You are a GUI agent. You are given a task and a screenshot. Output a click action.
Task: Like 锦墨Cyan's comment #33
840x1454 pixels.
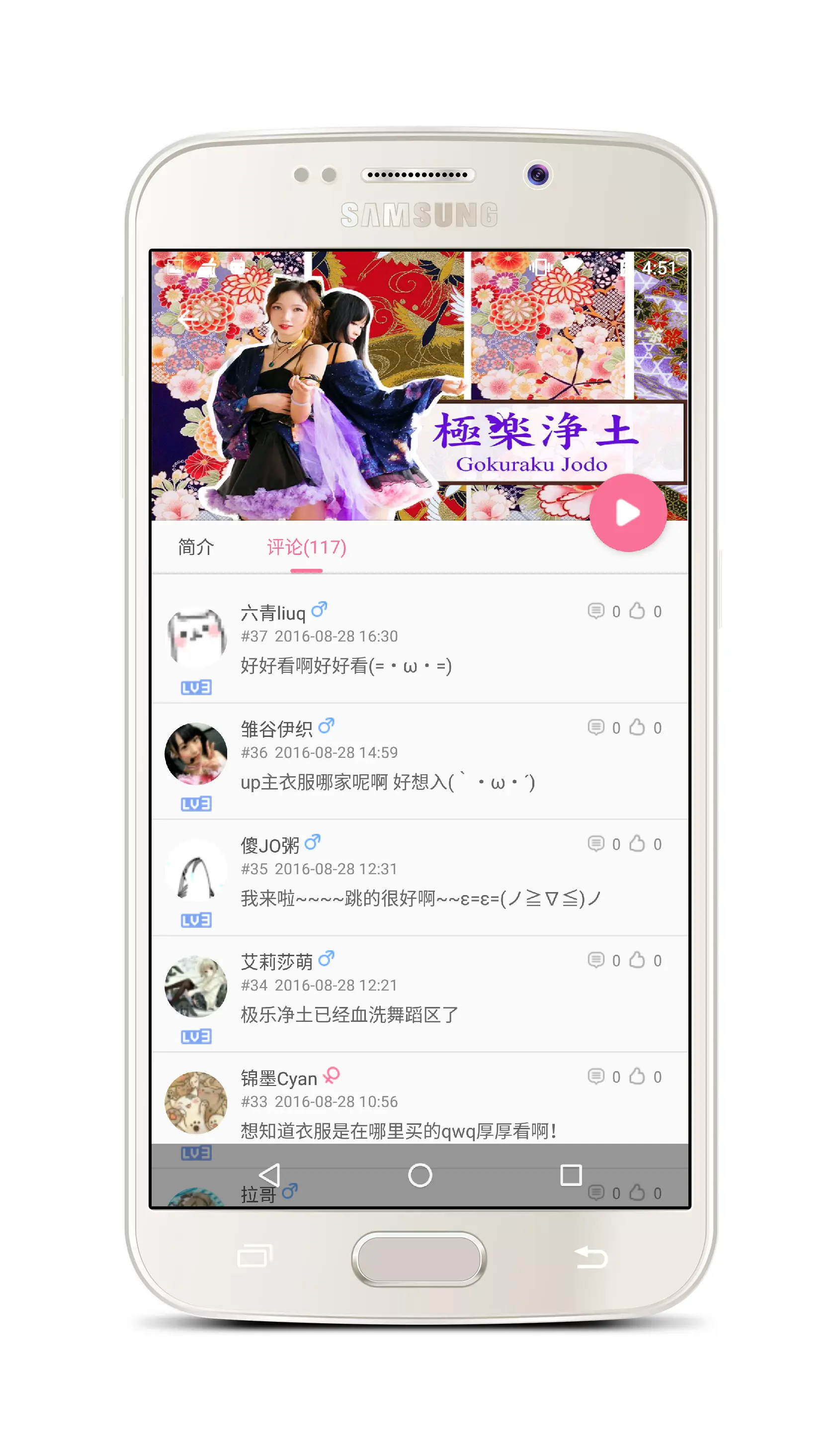tap(637, 1077)
